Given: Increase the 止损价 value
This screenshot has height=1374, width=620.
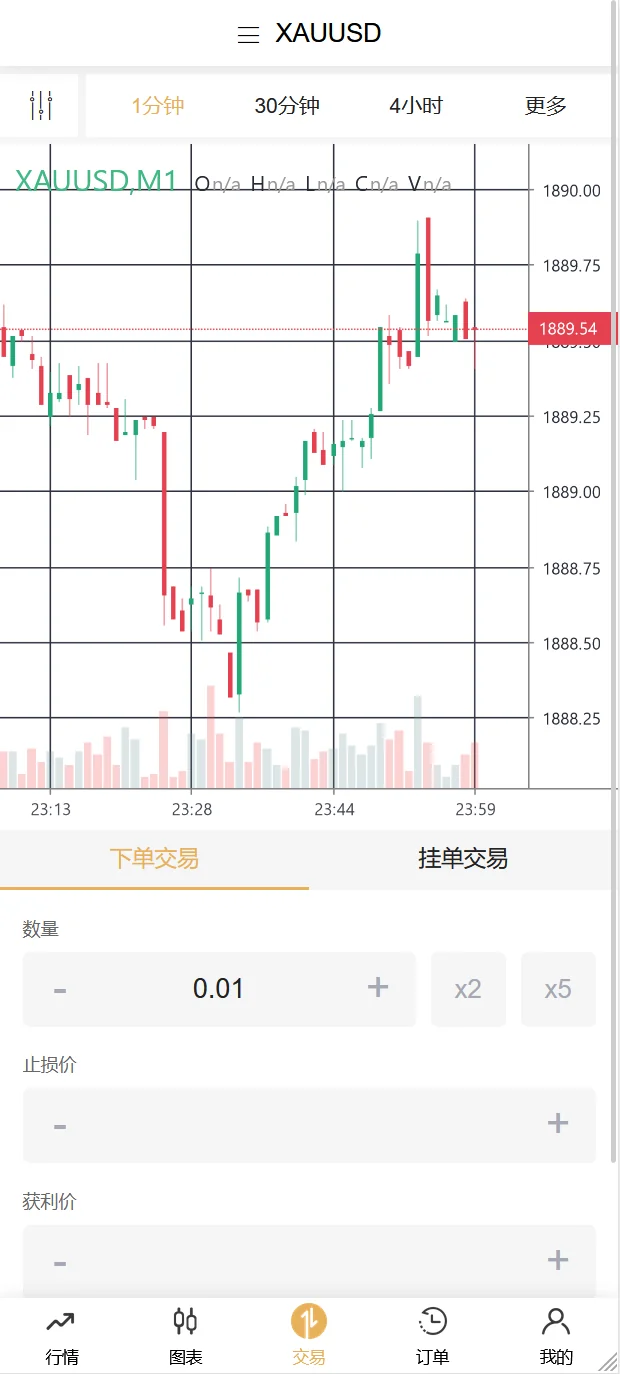Looking at the screenshot, I should tap(558, 1124).
